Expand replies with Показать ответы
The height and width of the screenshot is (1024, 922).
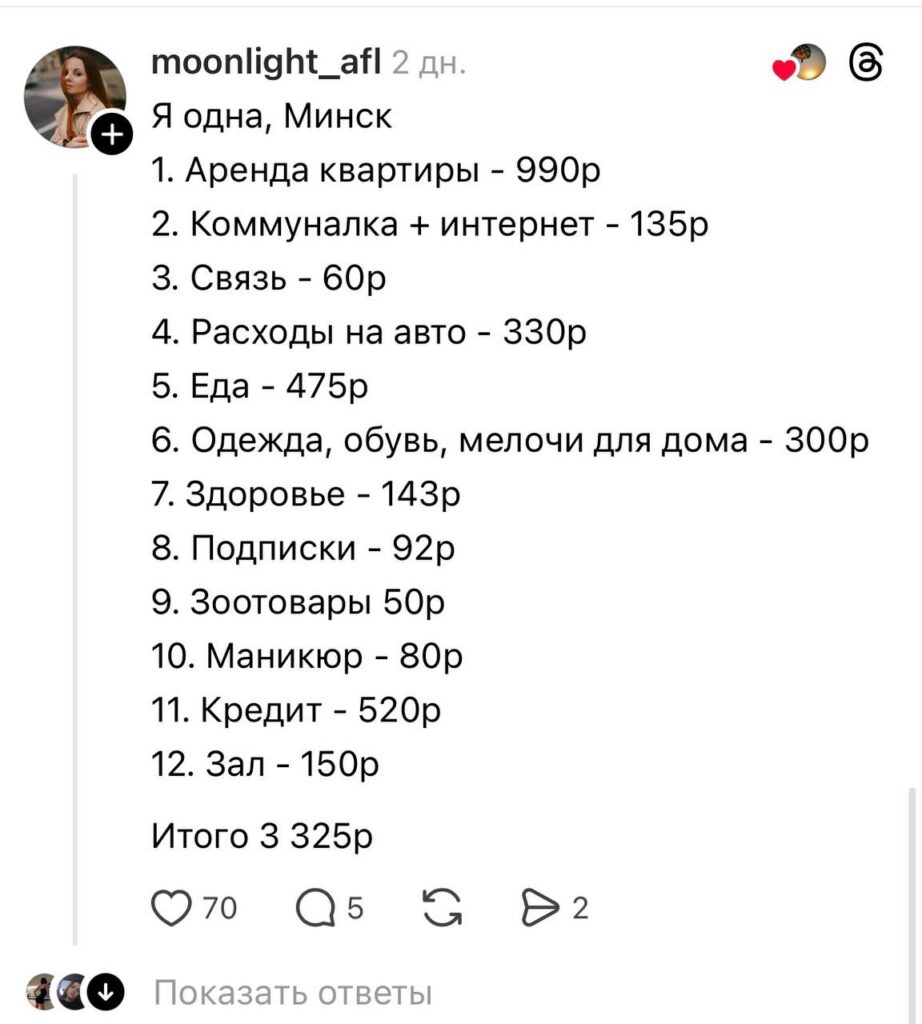click(294, 993)
